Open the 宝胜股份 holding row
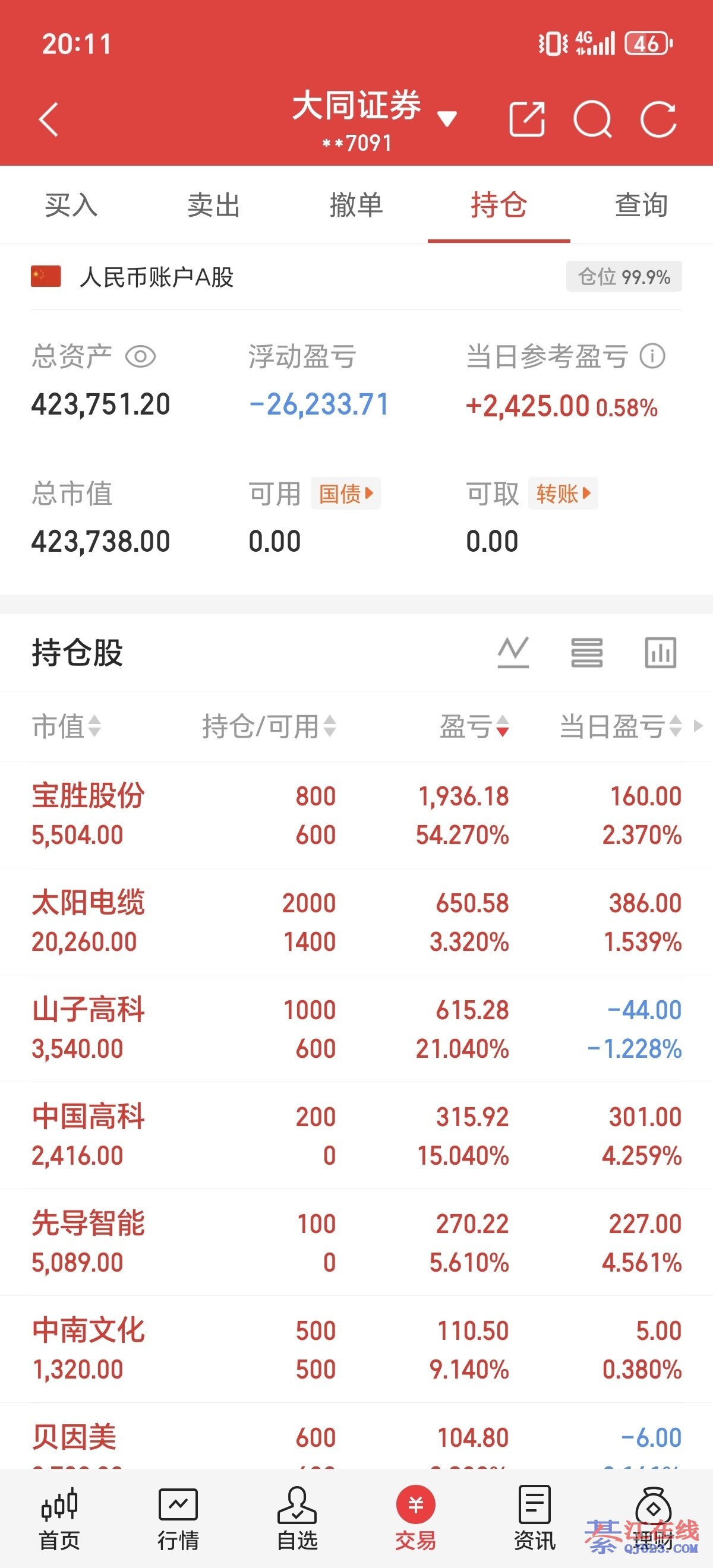 click(x=356, y=814)
